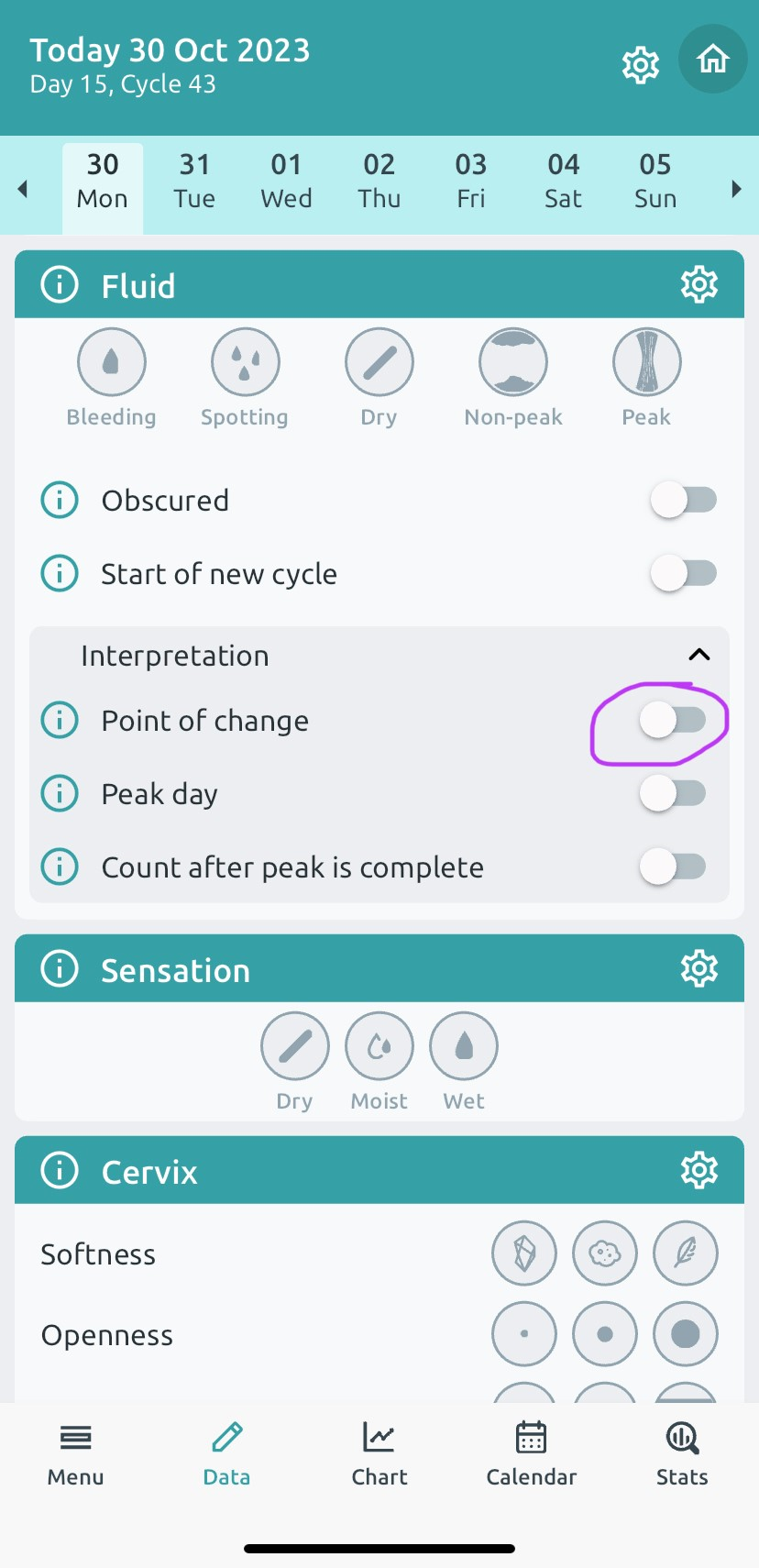The height and width of the screenshot is (1568, 759).
Task: Enable Peak day toggle
Action: click(x=673, y=793)
